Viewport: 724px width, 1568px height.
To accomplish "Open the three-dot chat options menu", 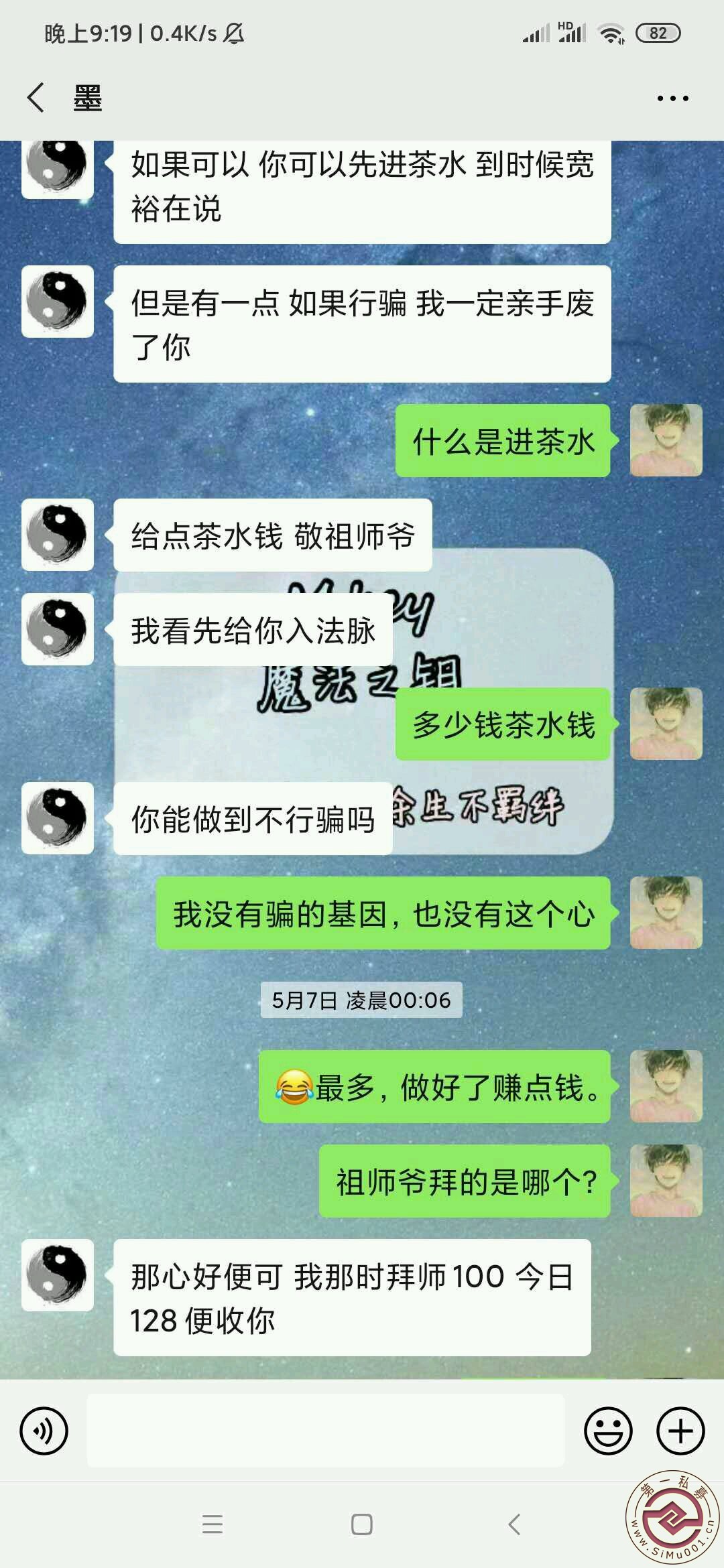I will click(x=672, y=99).
